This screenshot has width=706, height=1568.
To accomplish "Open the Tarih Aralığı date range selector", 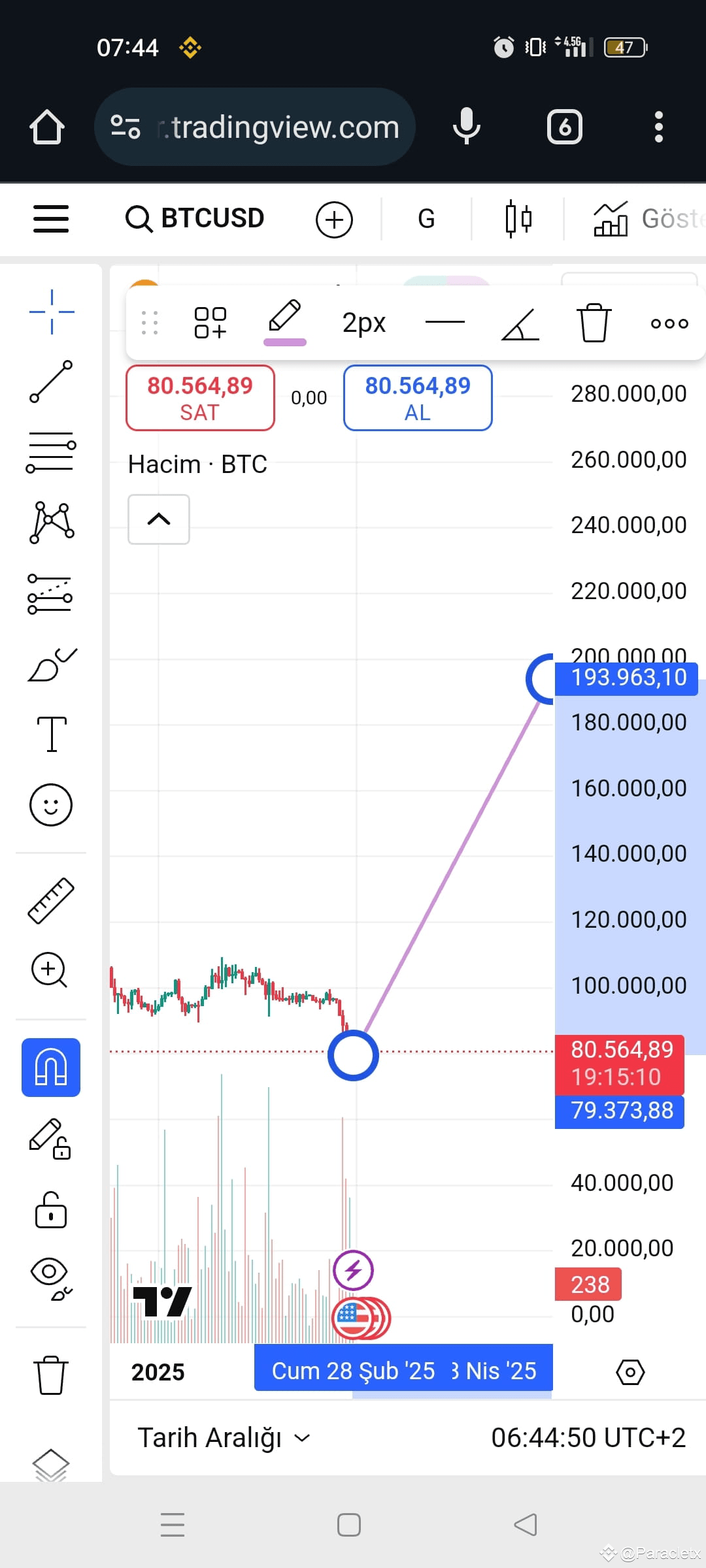I will (222, 1437).
